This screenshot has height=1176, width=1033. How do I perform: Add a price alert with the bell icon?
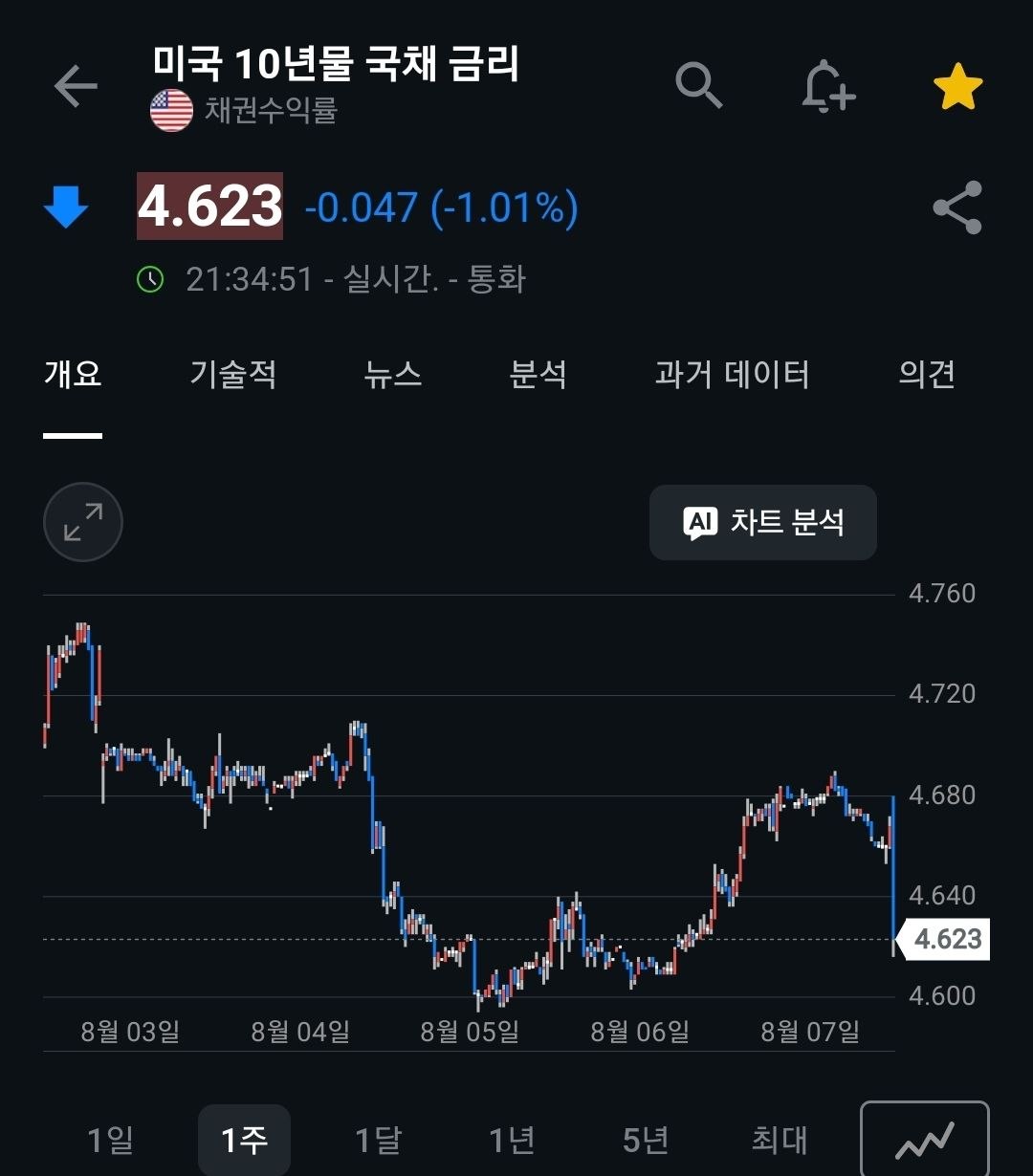pos(827,87)
